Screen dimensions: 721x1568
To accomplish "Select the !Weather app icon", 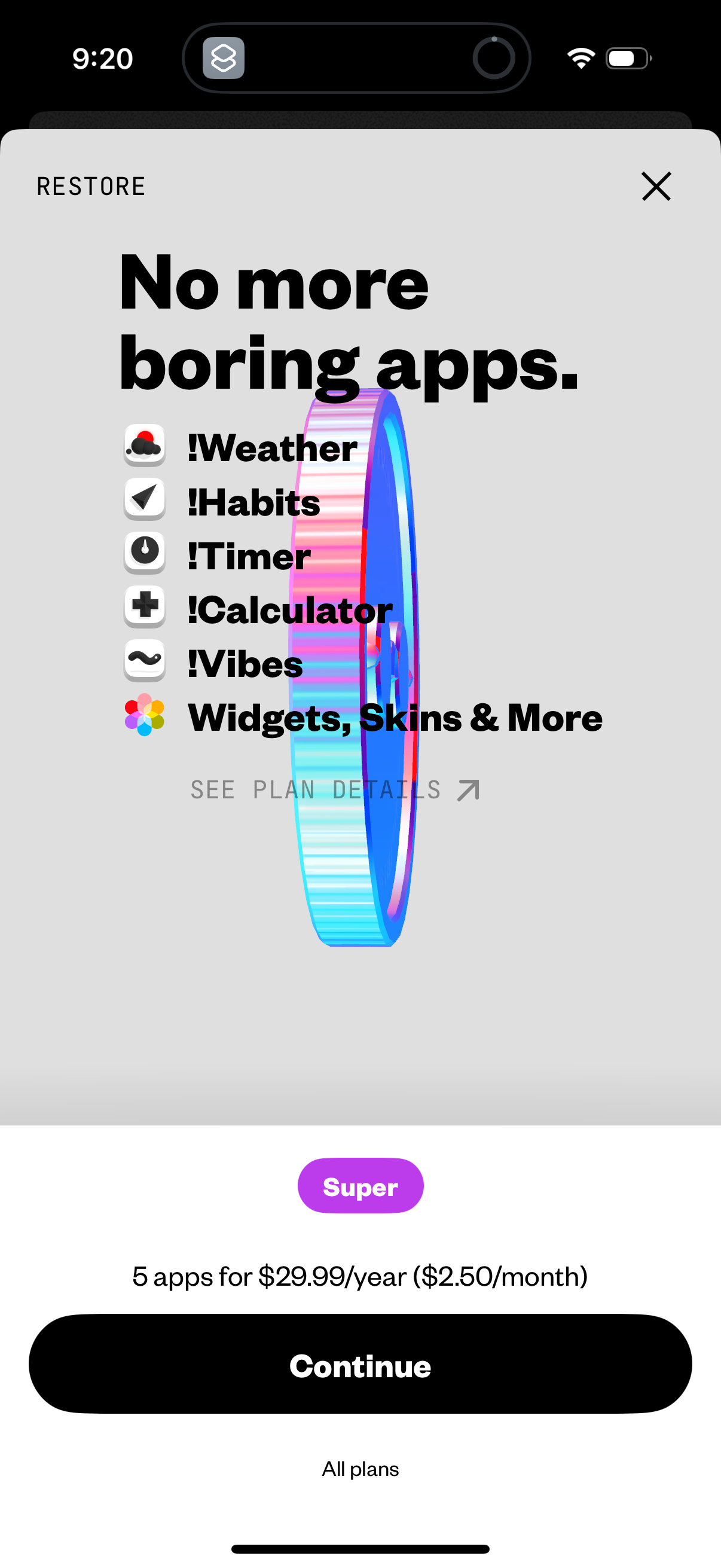I will 145,447.
